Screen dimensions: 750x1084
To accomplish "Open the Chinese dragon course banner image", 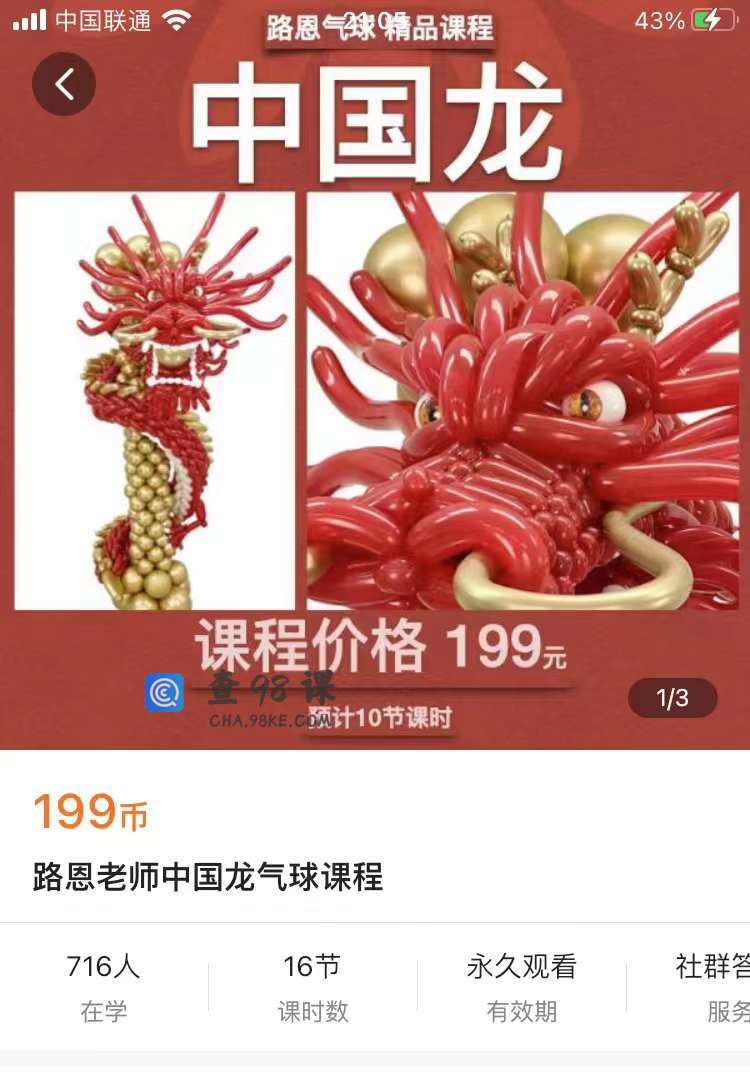I will pos(375,400).
